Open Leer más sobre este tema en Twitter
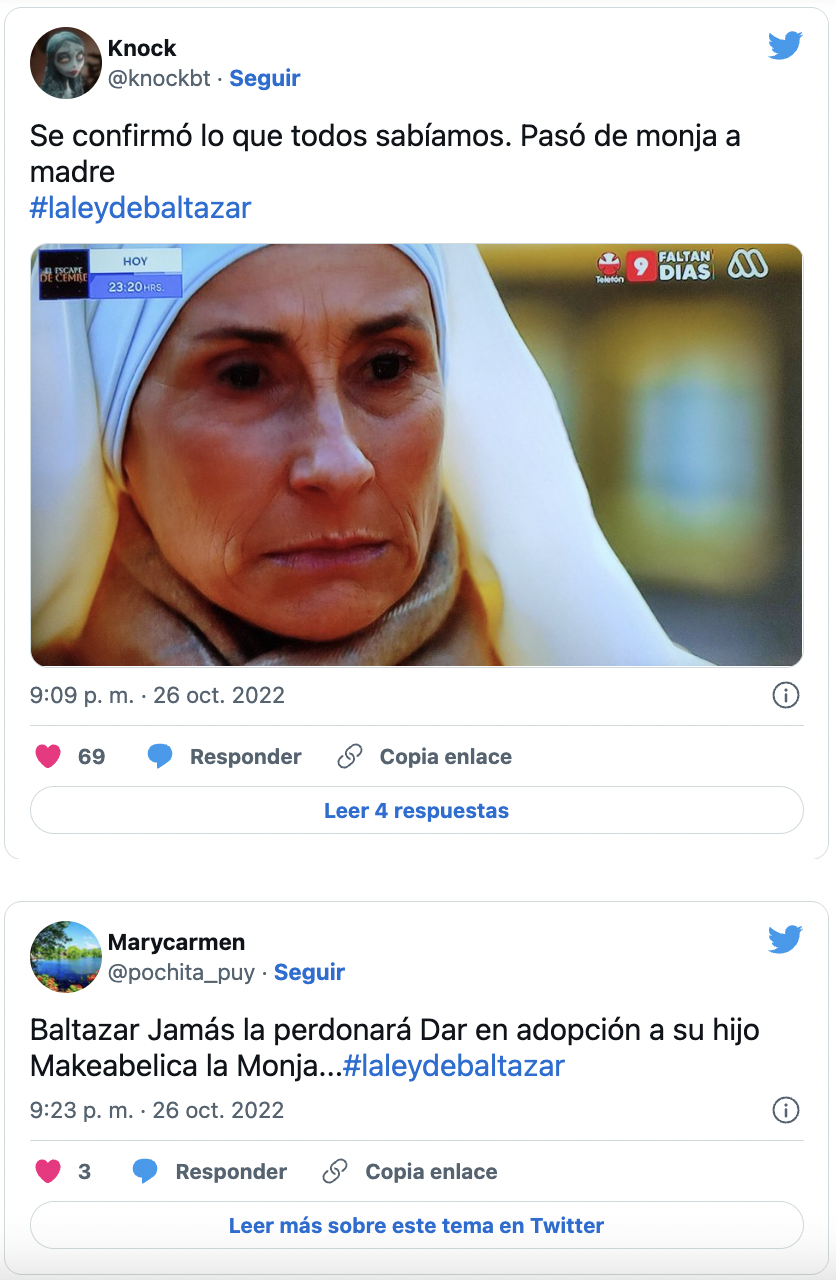Image resolution: width=836 pixels, height=1280 pixels. tap(416, 1226)
